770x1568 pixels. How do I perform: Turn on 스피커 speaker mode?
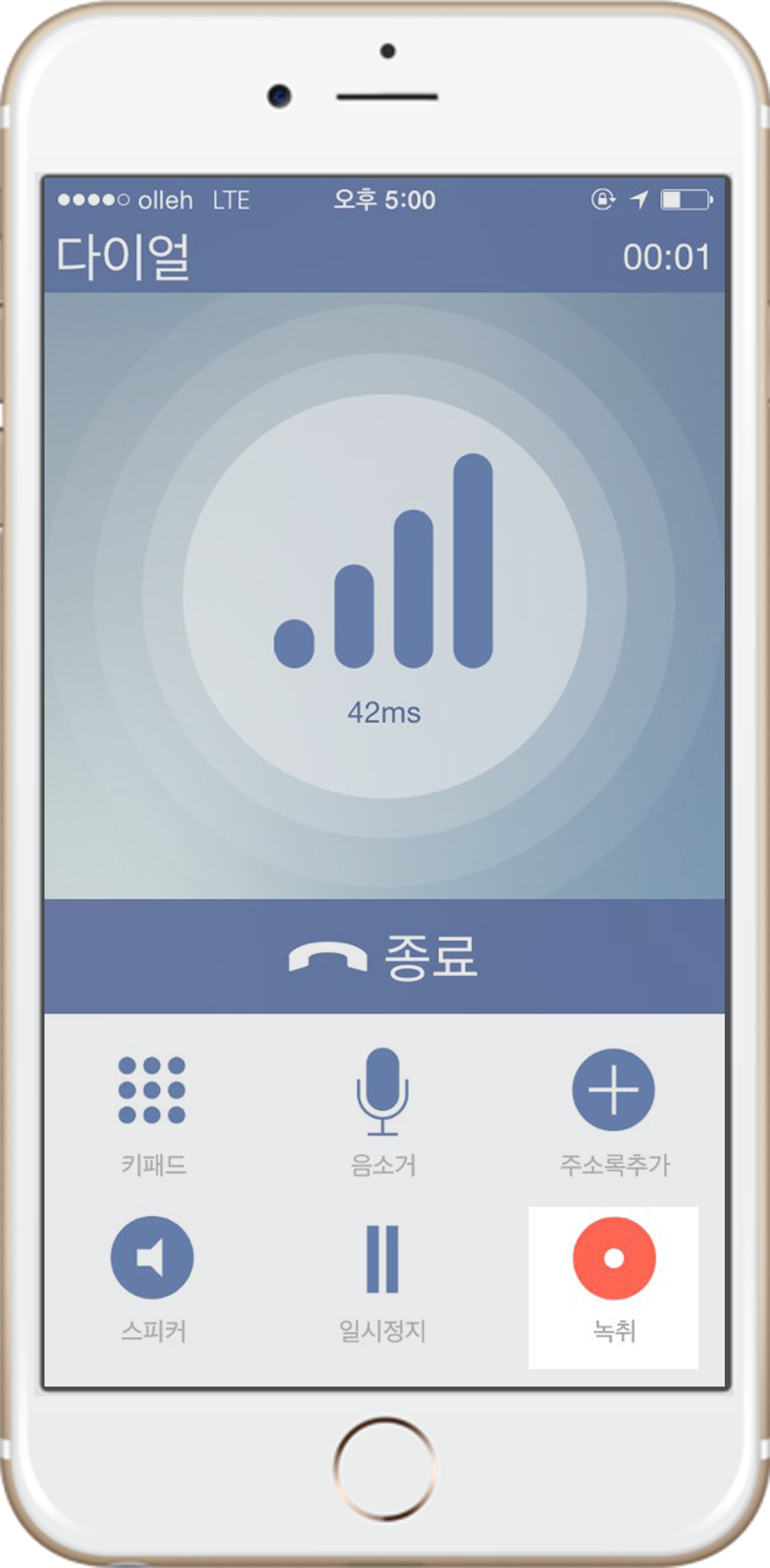152,1257
